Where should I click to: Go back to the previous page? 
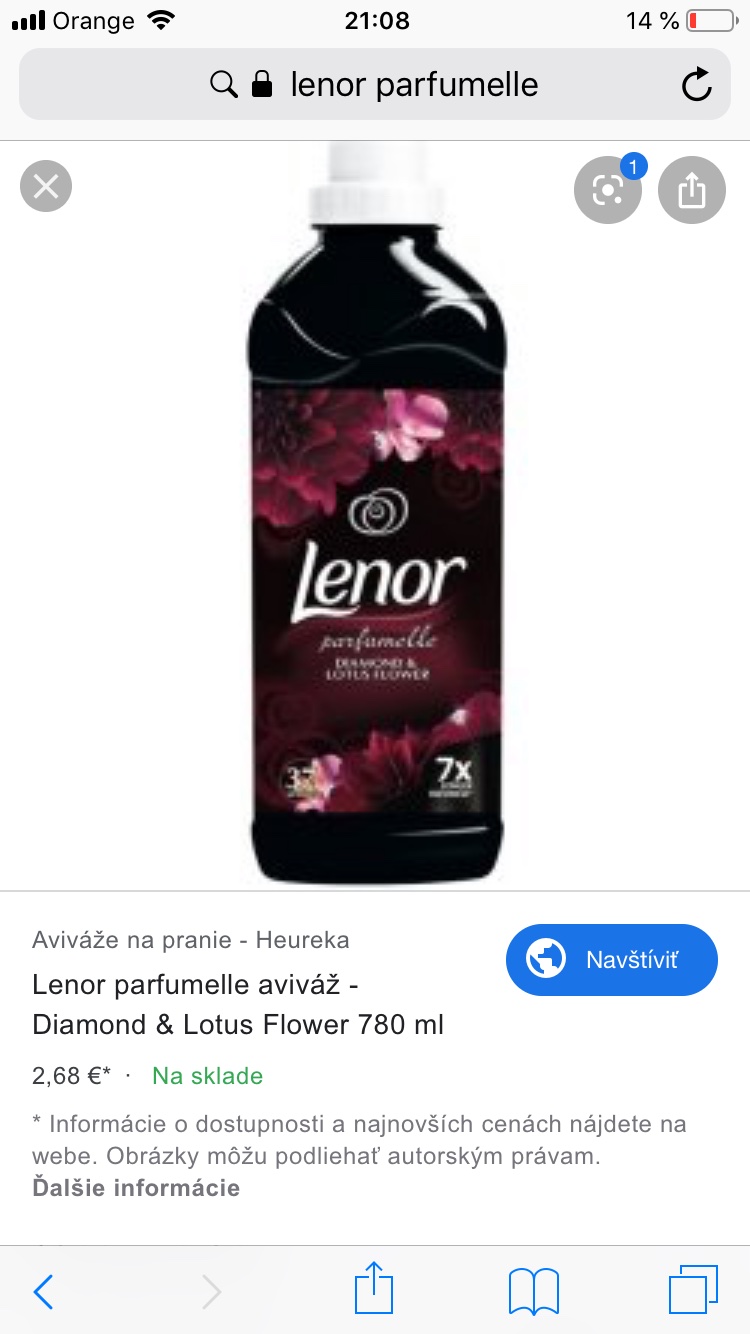tap(43, 1292)
